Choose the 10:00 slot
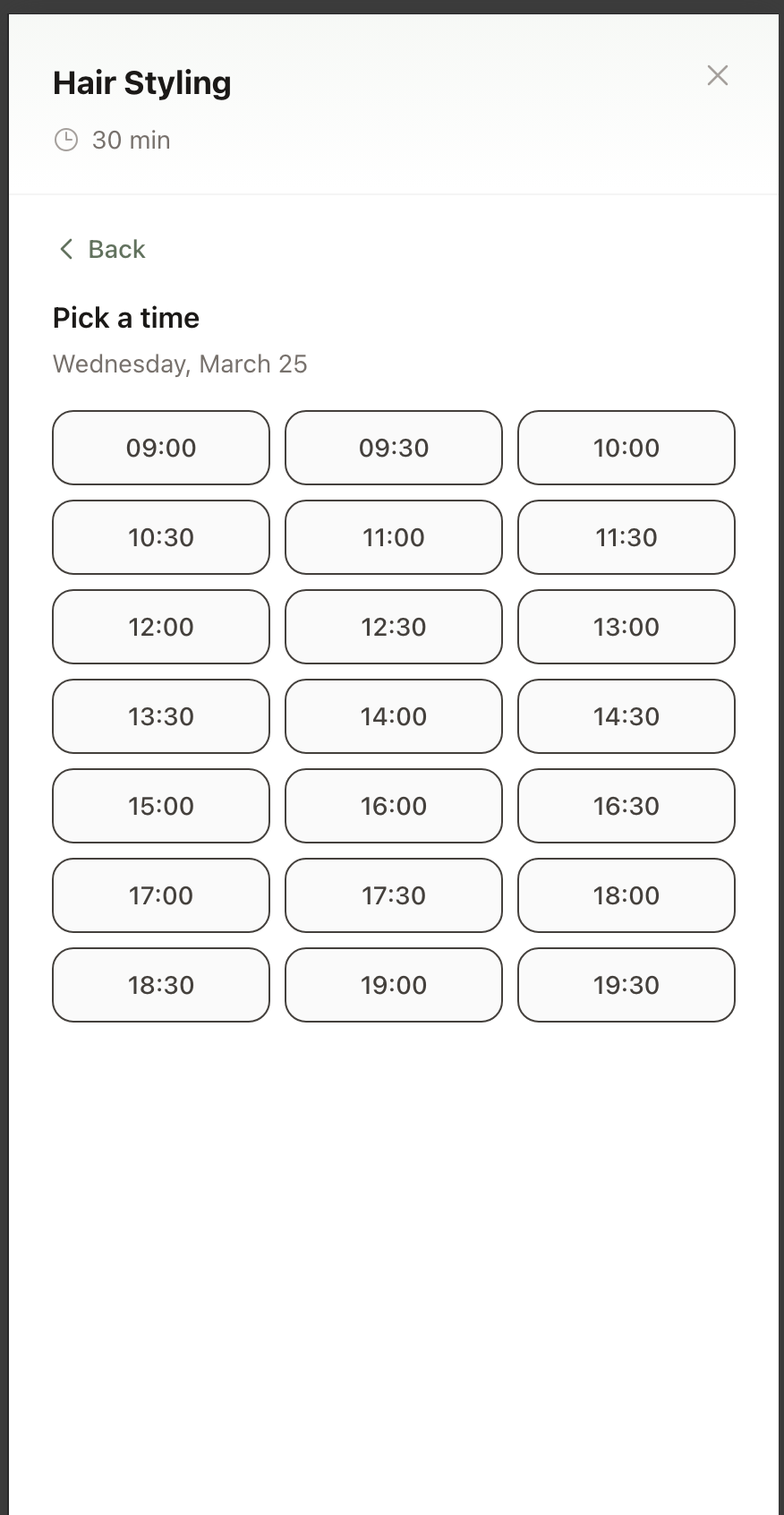 pyautogui.click(x=626, y=448)
